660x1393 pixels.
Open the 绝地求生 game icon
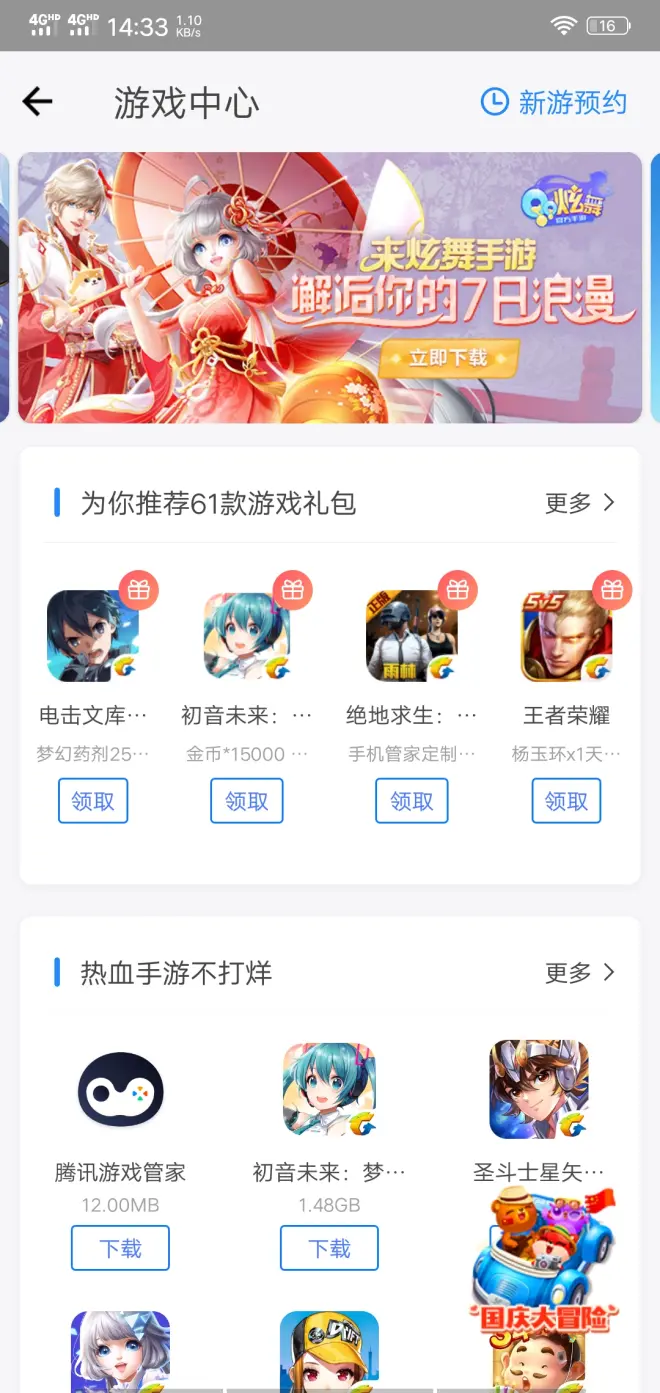tap(412, 636)
